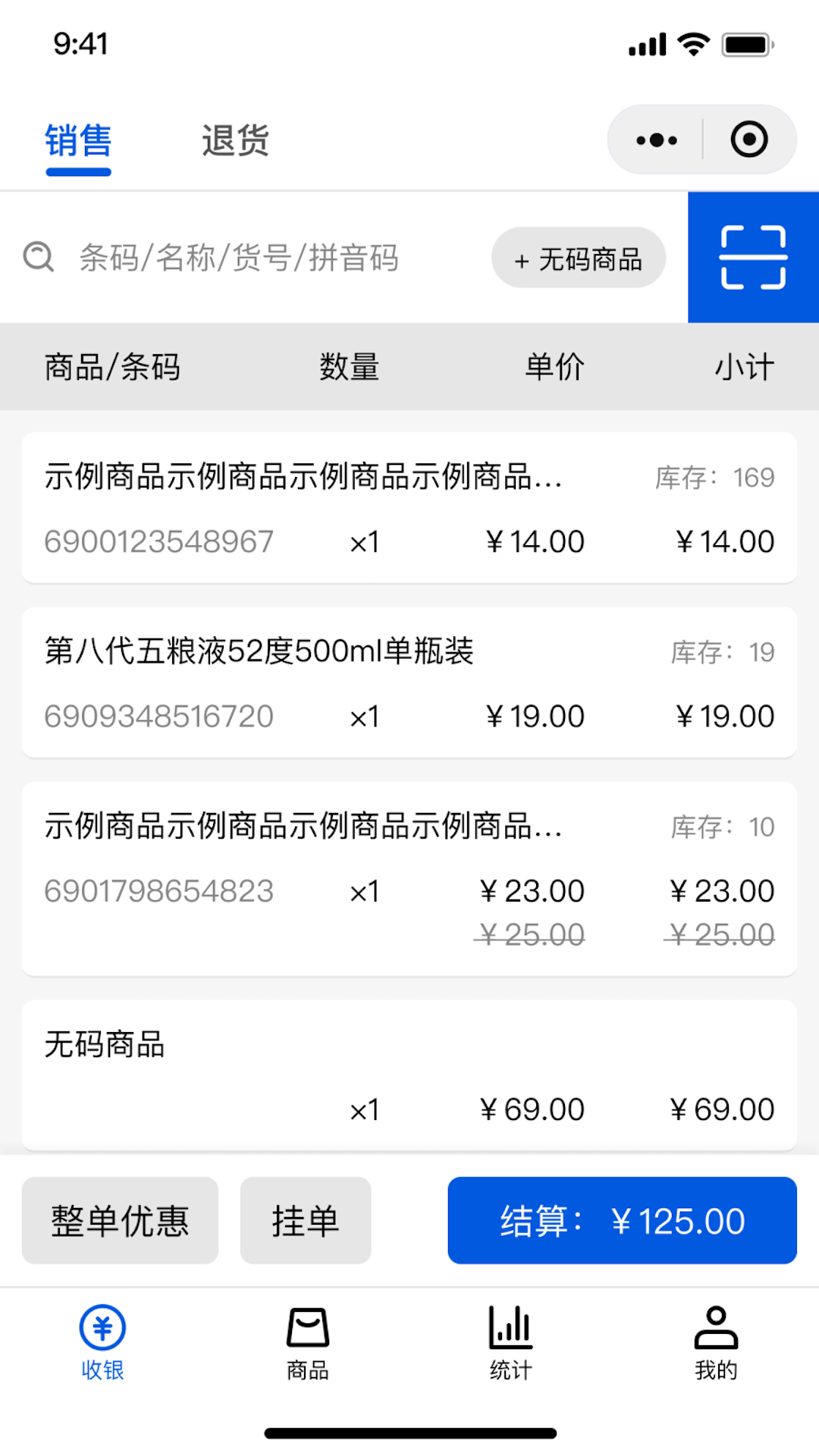The image size is (819, 1456).
Task: Switch to the 退货 returns tab
Action: click(236, 141)
